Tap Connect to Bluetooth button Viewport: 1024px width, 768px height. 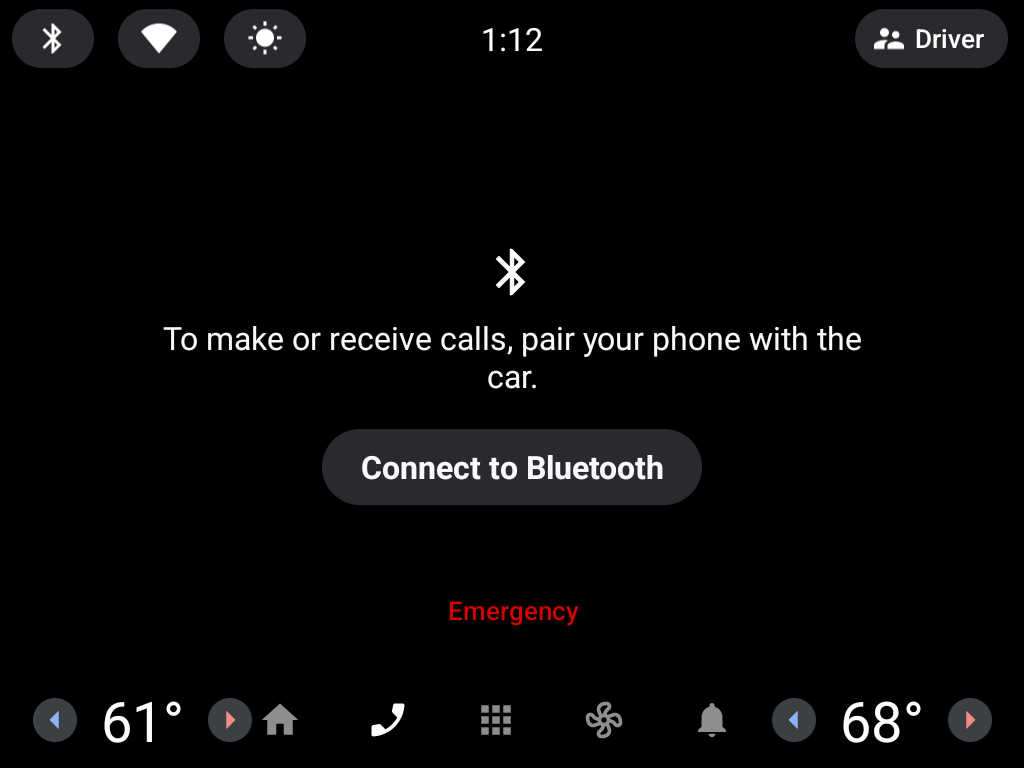click(x=512, y=468)
